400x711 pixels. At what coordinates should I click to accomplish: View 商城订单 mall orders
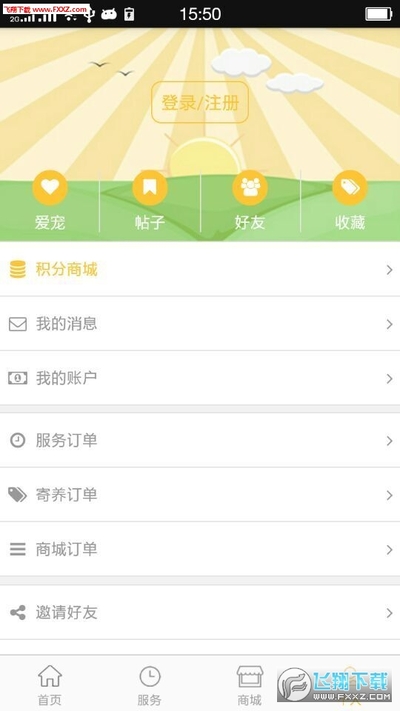coord(200,550)
